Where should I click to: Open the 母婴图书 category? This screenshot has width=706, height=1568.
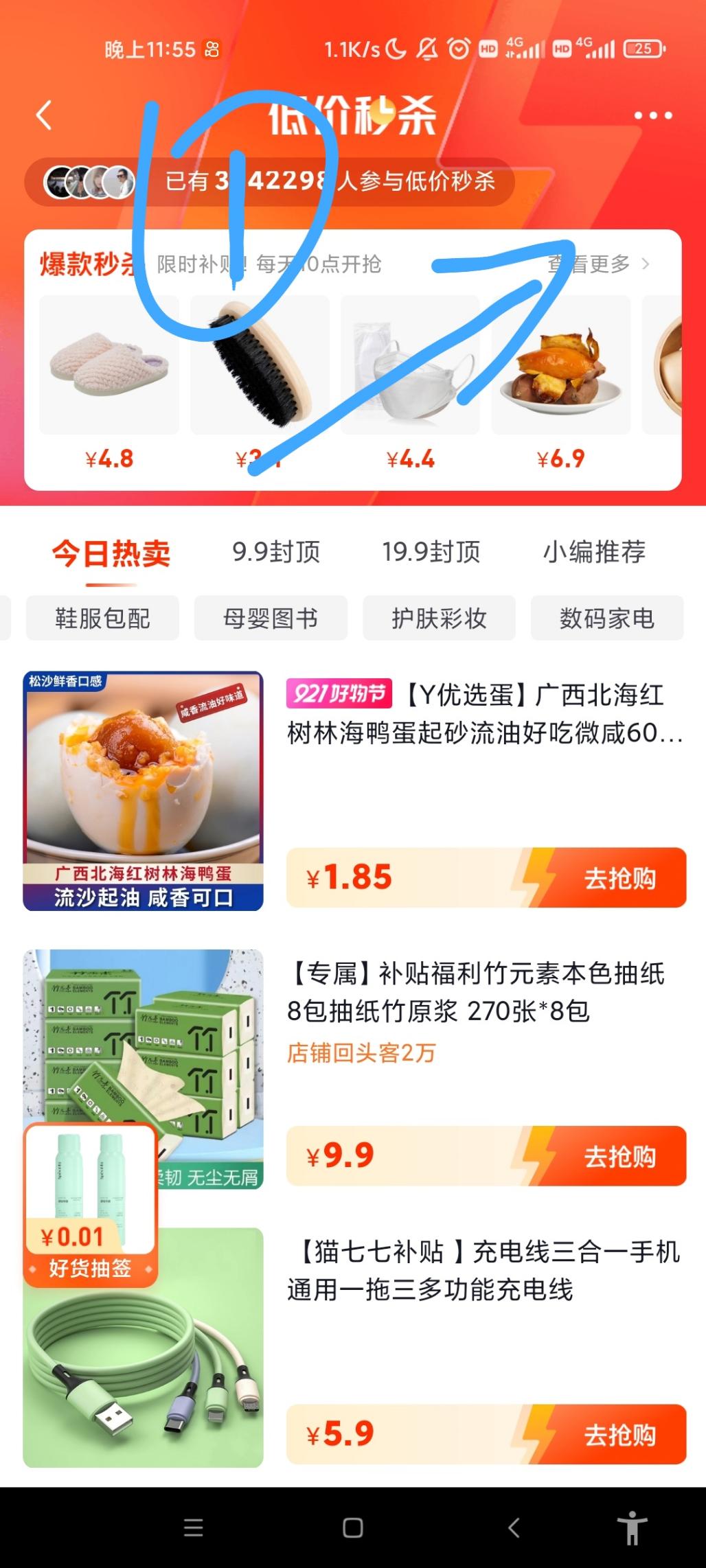(271, 618)
